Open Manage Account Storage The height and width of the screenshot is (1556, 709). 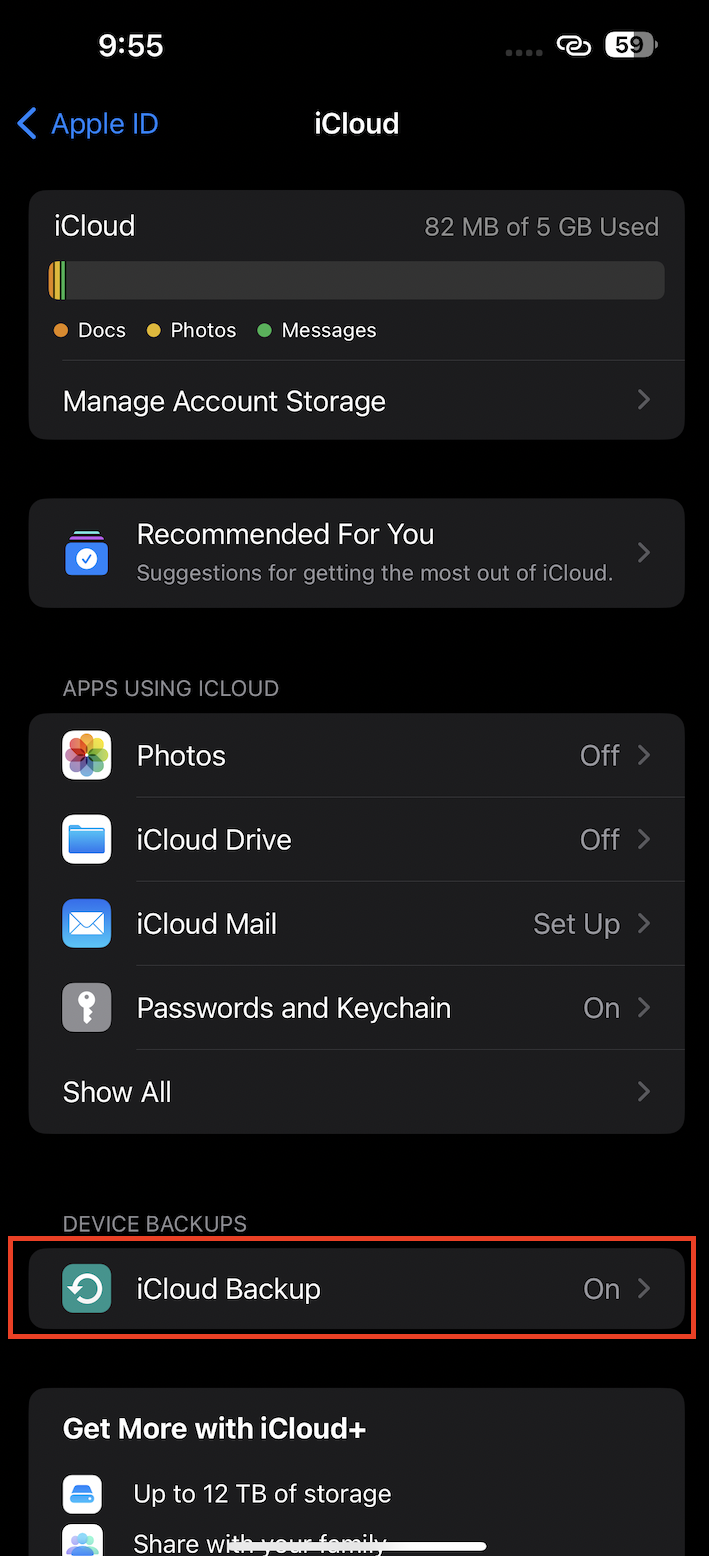click(356, 401)
